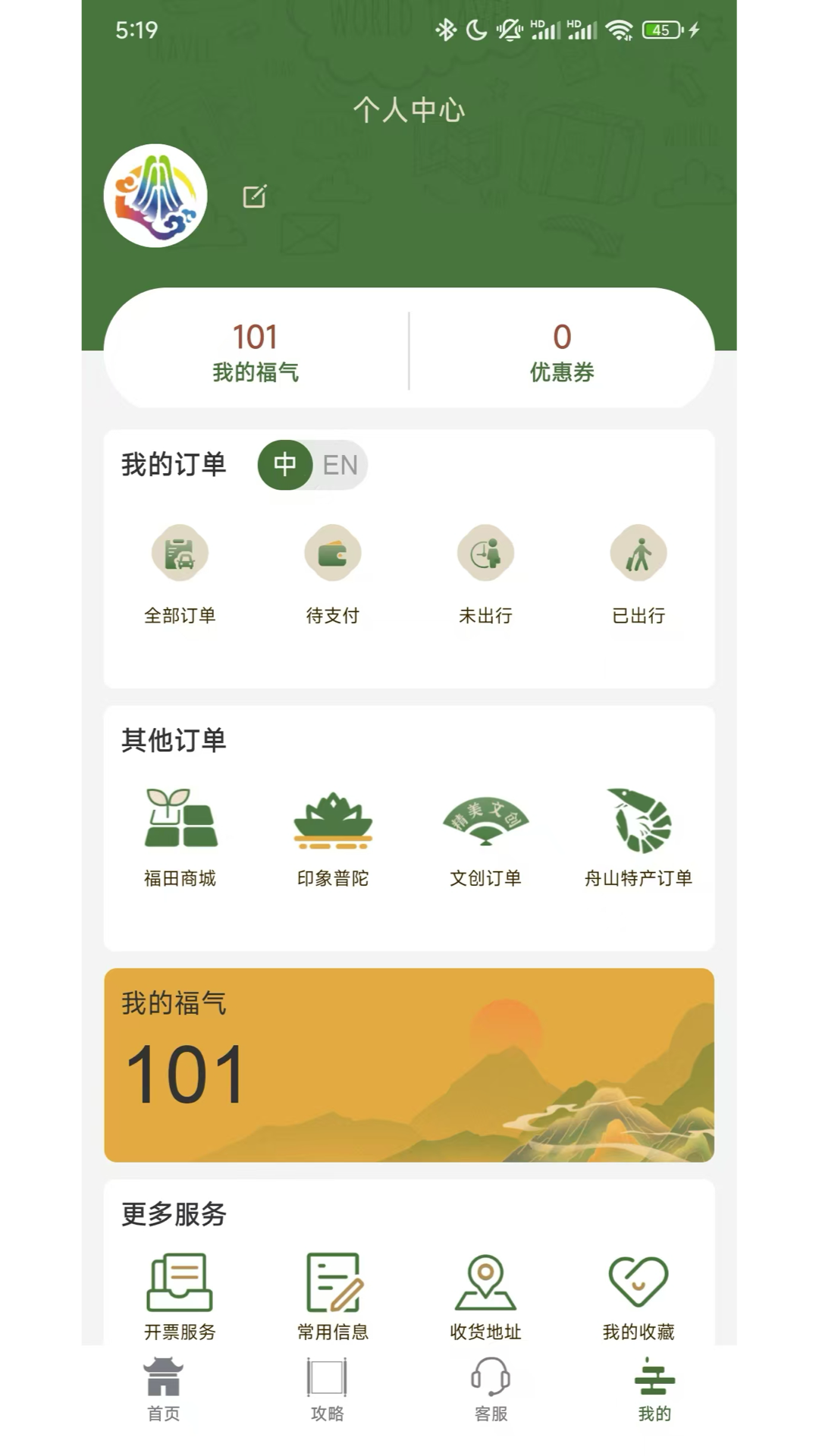Tap the profile edit pencil icon
The height and width of the screenshot is (1456, 819).
click(x=256, y=196)
